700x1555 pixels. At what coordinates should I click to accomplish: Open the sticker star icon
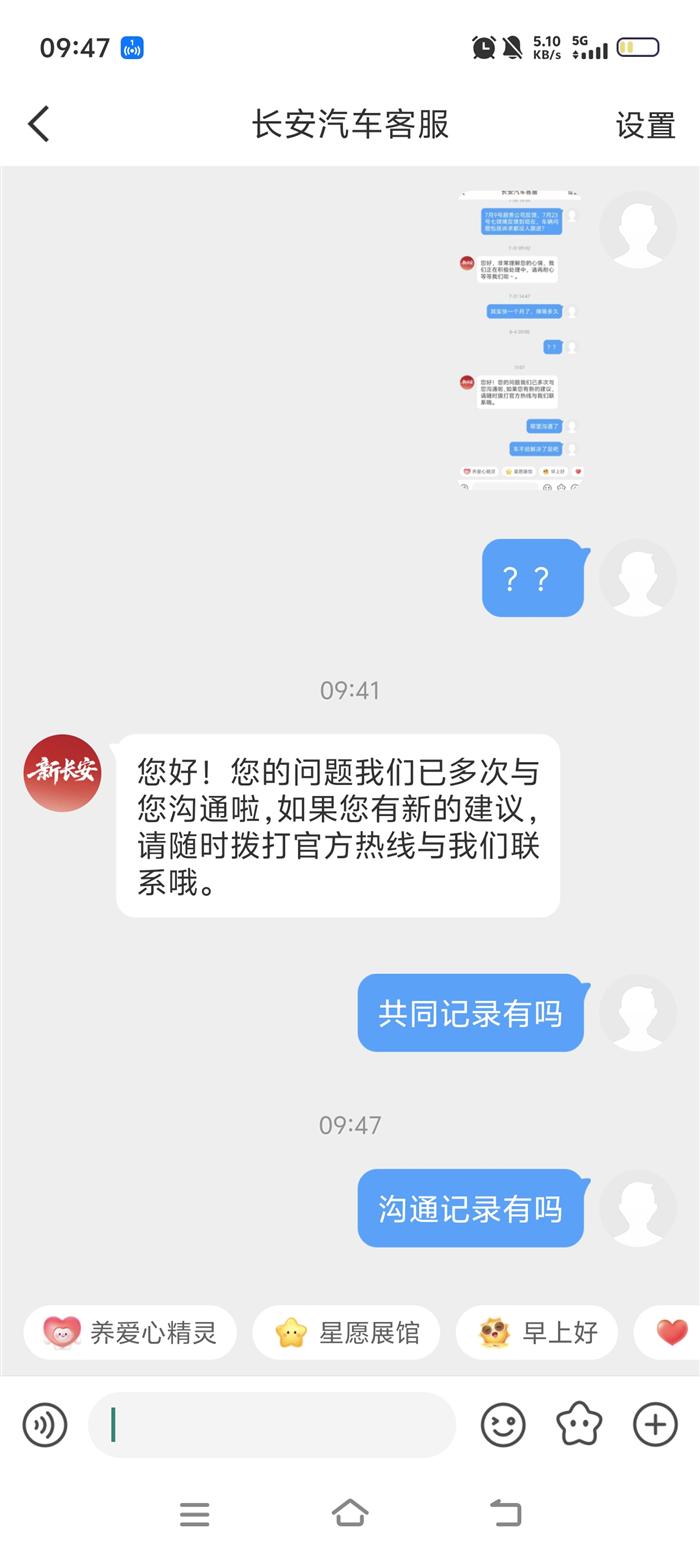tap(579, 1424)
